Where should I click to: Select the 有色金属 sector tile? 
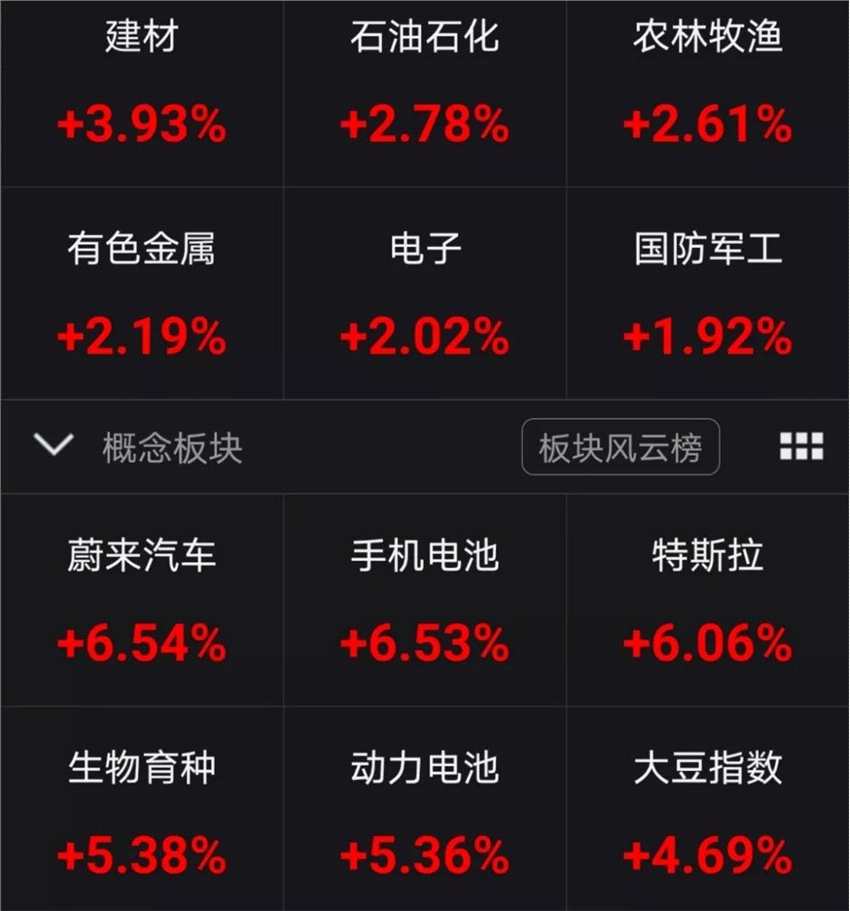click(141, 295)
